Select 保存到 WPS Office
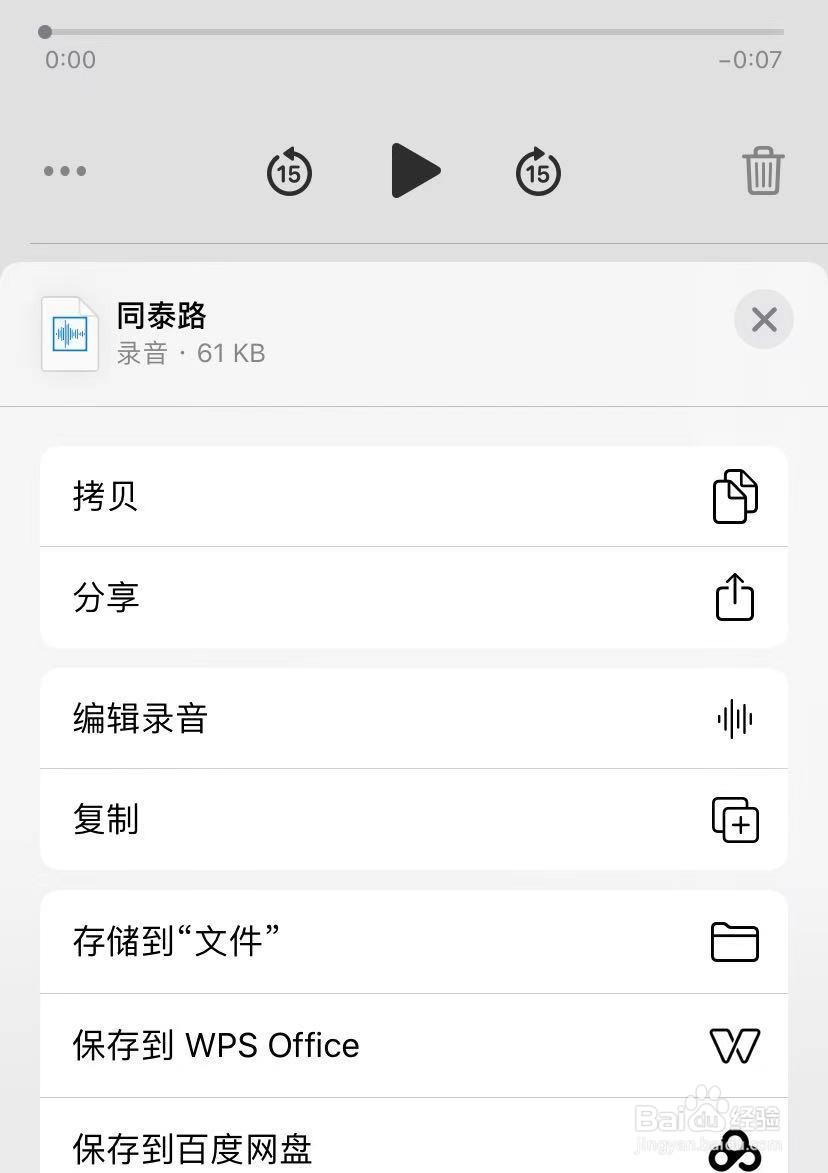The width and height of the screenshot is (828, 1173). 414,1046
